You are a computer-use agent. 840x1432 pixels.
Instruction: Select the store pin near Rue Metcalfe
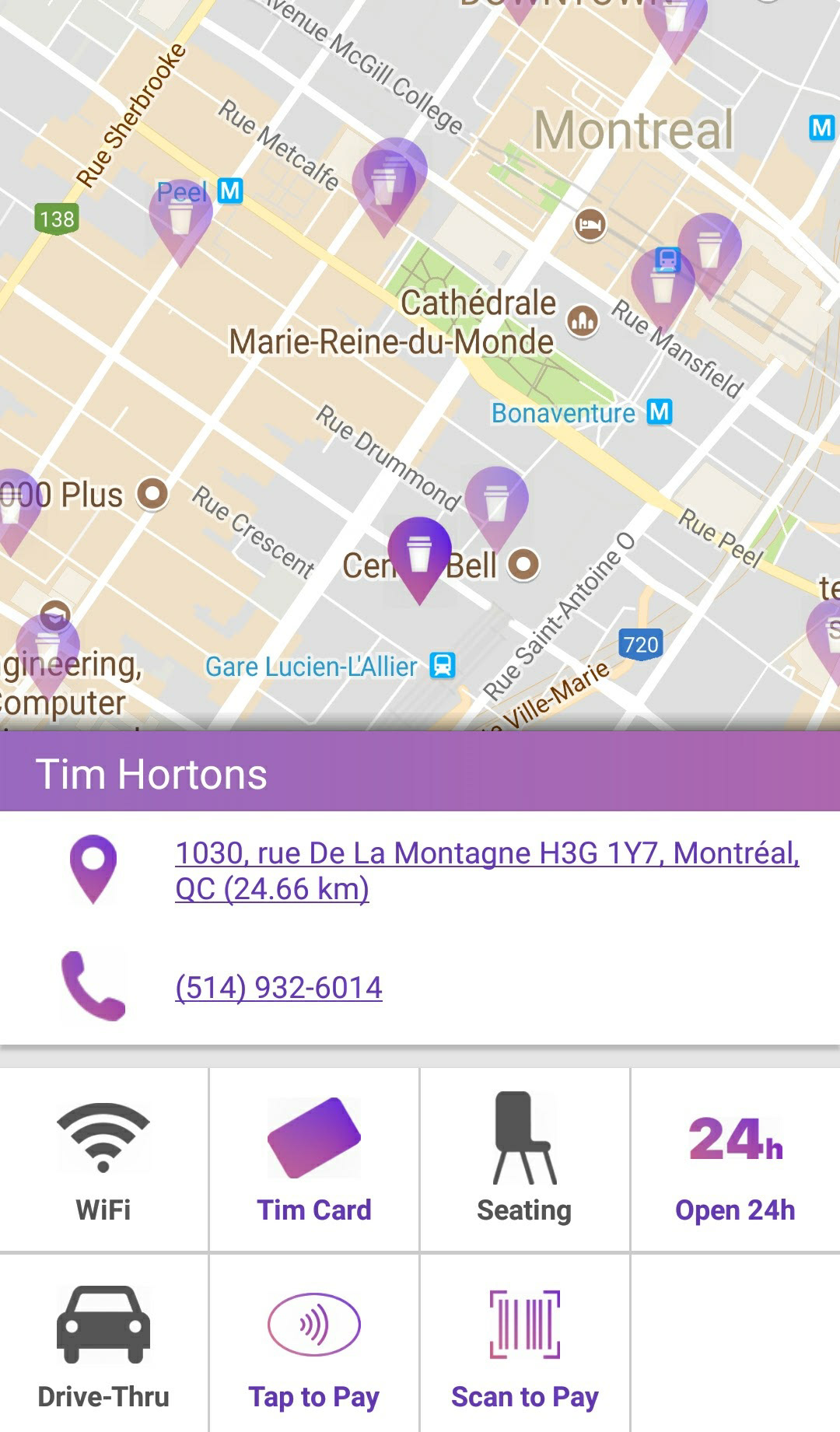[387, 186]
